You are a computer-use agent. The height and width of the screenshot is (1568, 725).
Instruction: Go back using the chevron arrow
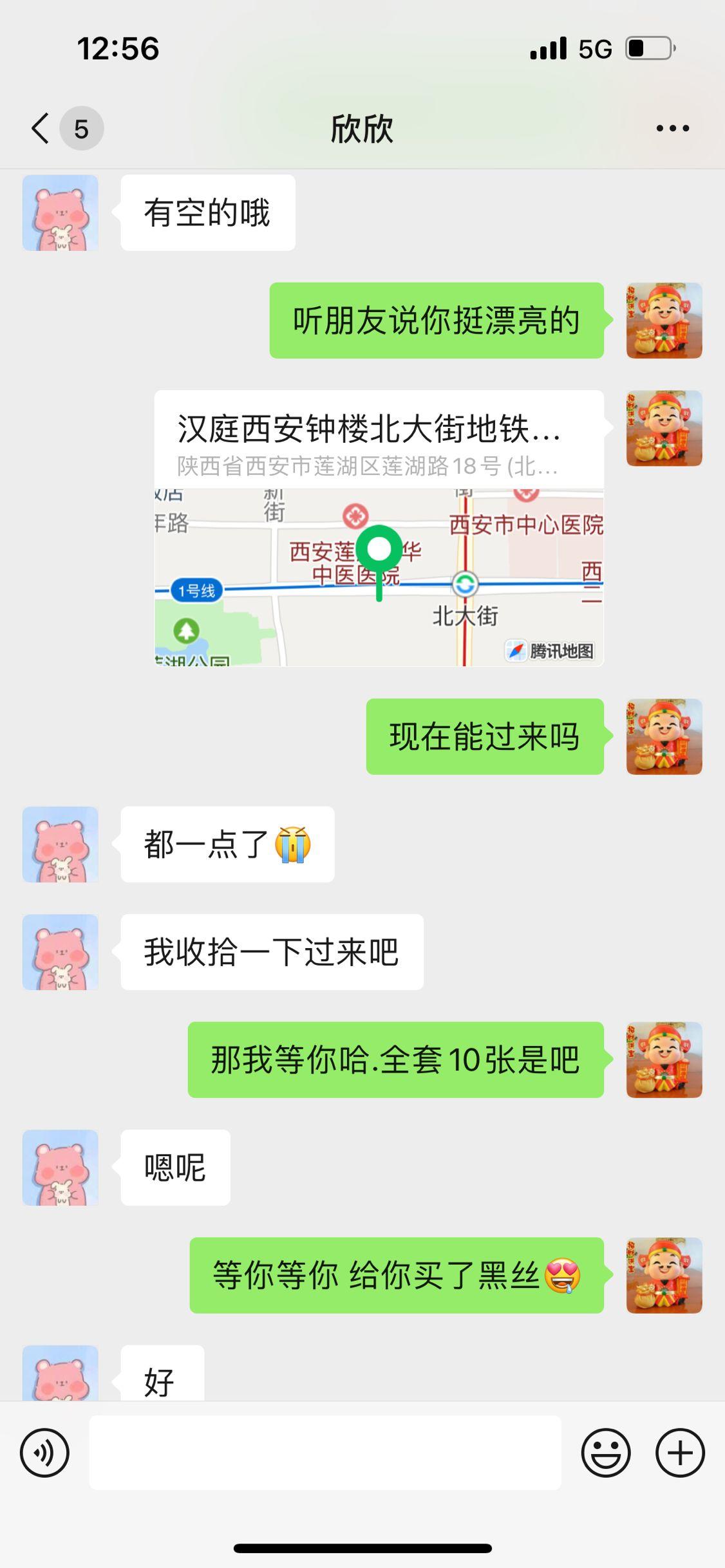[x=37, y=127]
